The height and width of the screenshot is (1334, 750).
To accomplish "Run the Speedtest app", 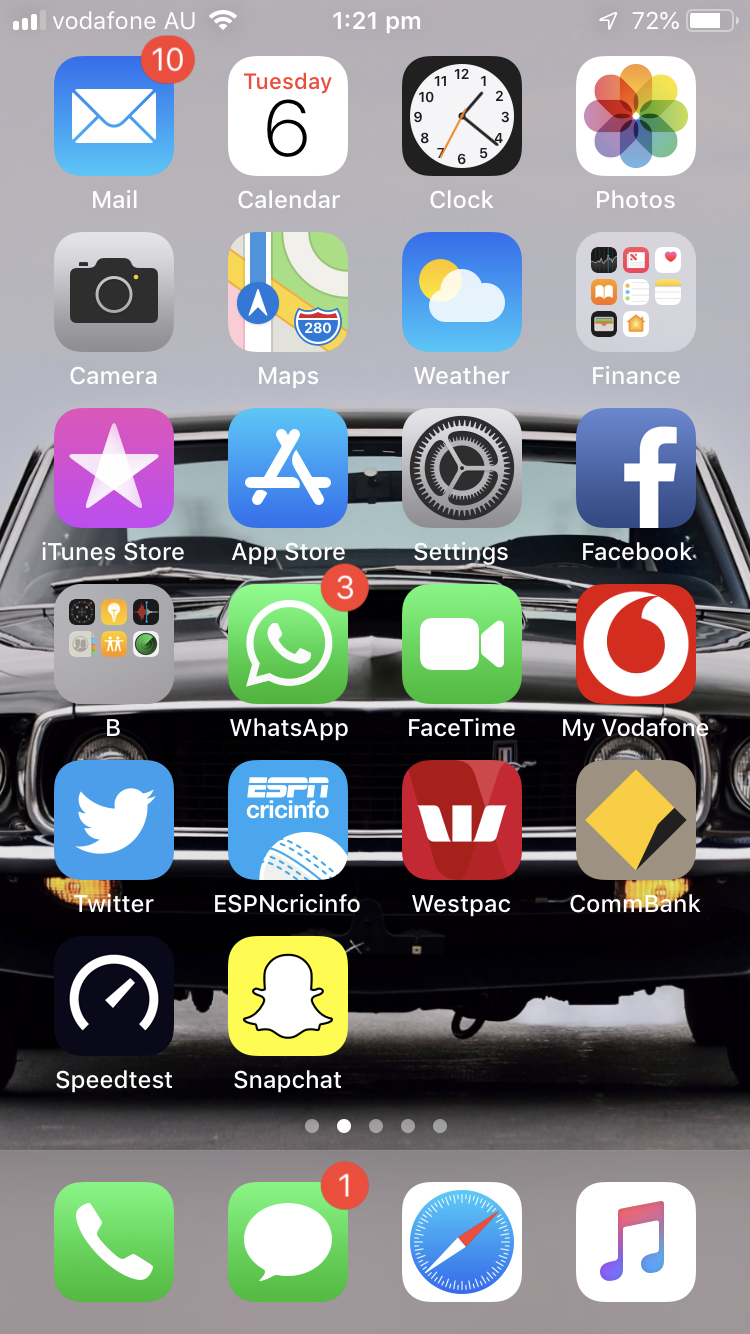I will tap(114, 996).
